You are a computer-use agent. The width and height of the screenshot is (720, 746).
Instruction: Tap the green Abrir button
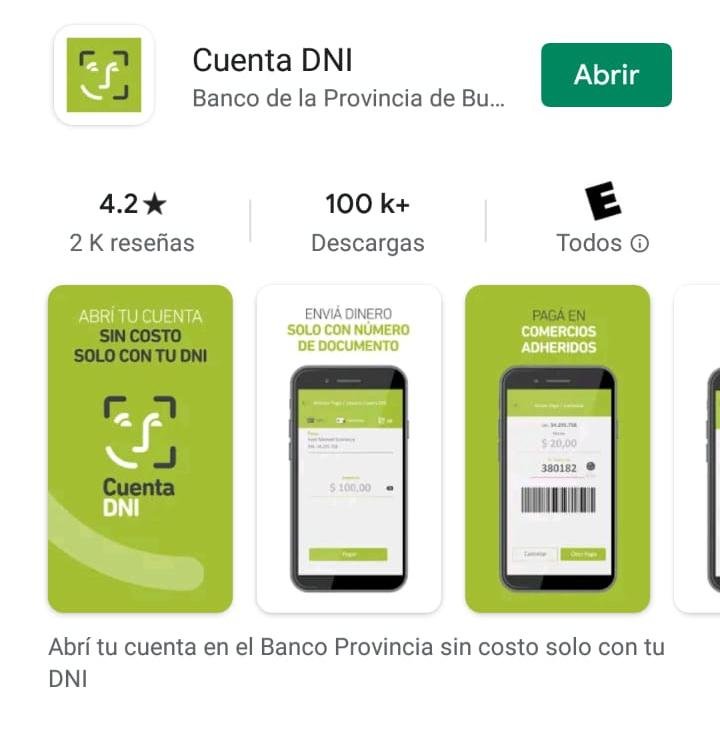pyautogui.click(x=606, y=75)
